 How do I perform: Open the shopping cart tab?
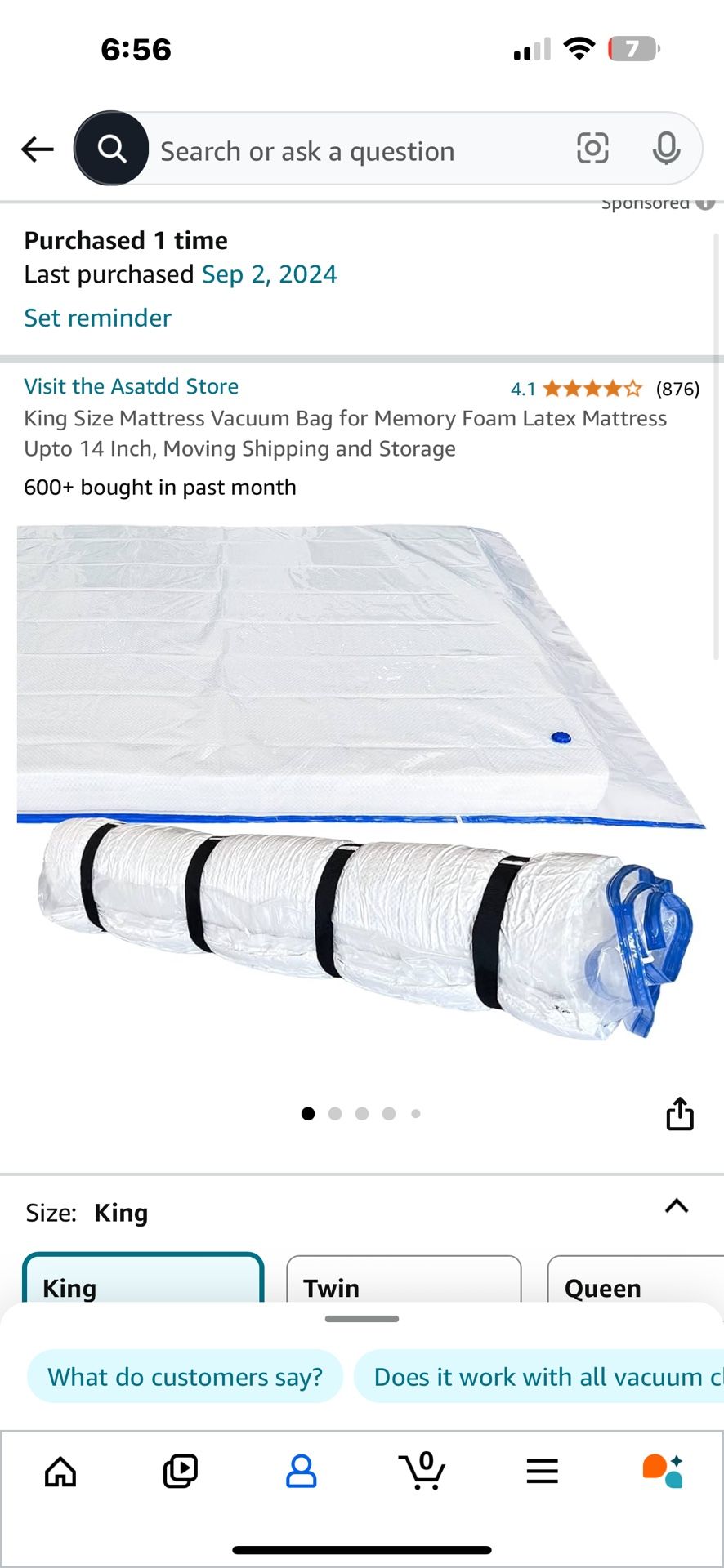(422, 1472)
